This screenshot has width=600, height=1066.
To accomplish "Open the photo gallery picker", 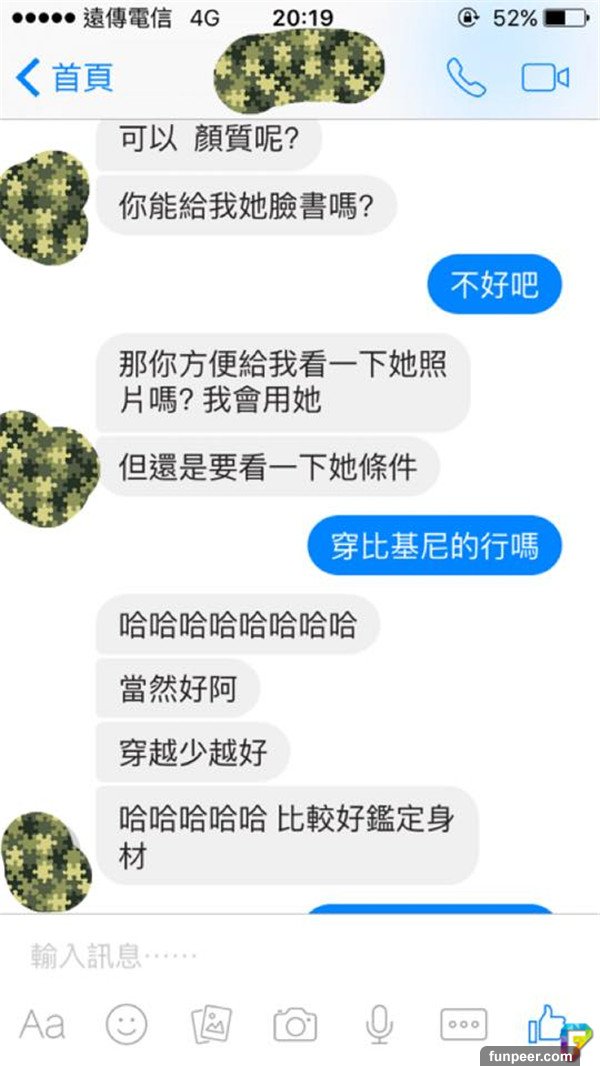I will coord(211,1024).
